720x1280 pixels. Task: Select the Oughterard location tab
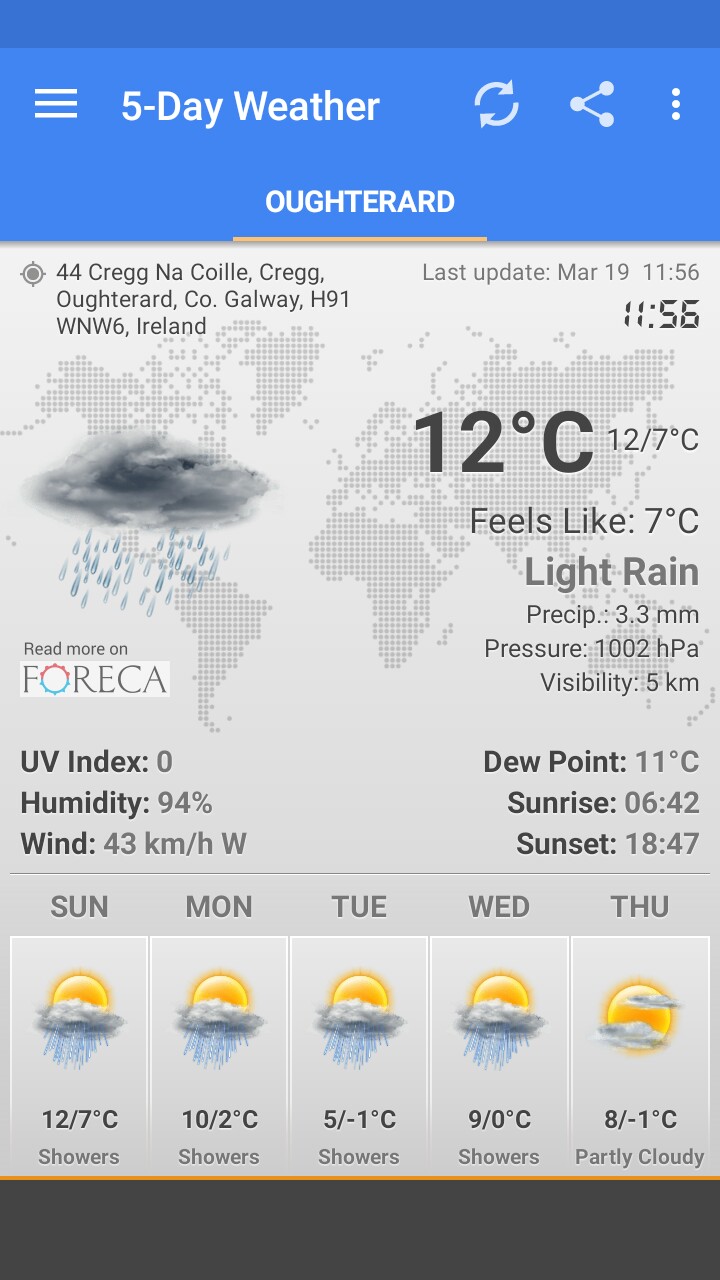tap(360, 202)
